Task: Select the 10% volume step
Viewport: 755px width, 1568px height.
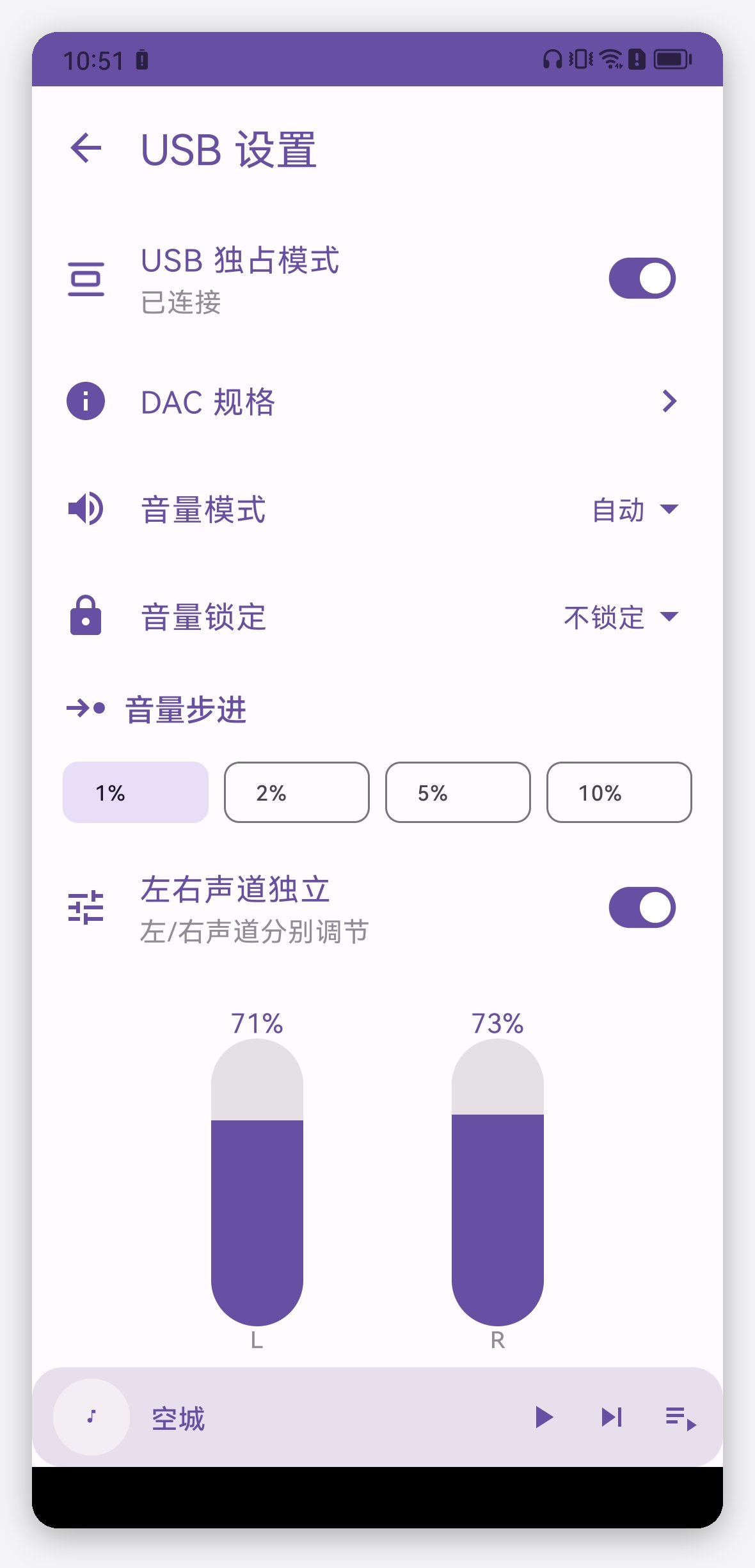Action: (619, 792)
